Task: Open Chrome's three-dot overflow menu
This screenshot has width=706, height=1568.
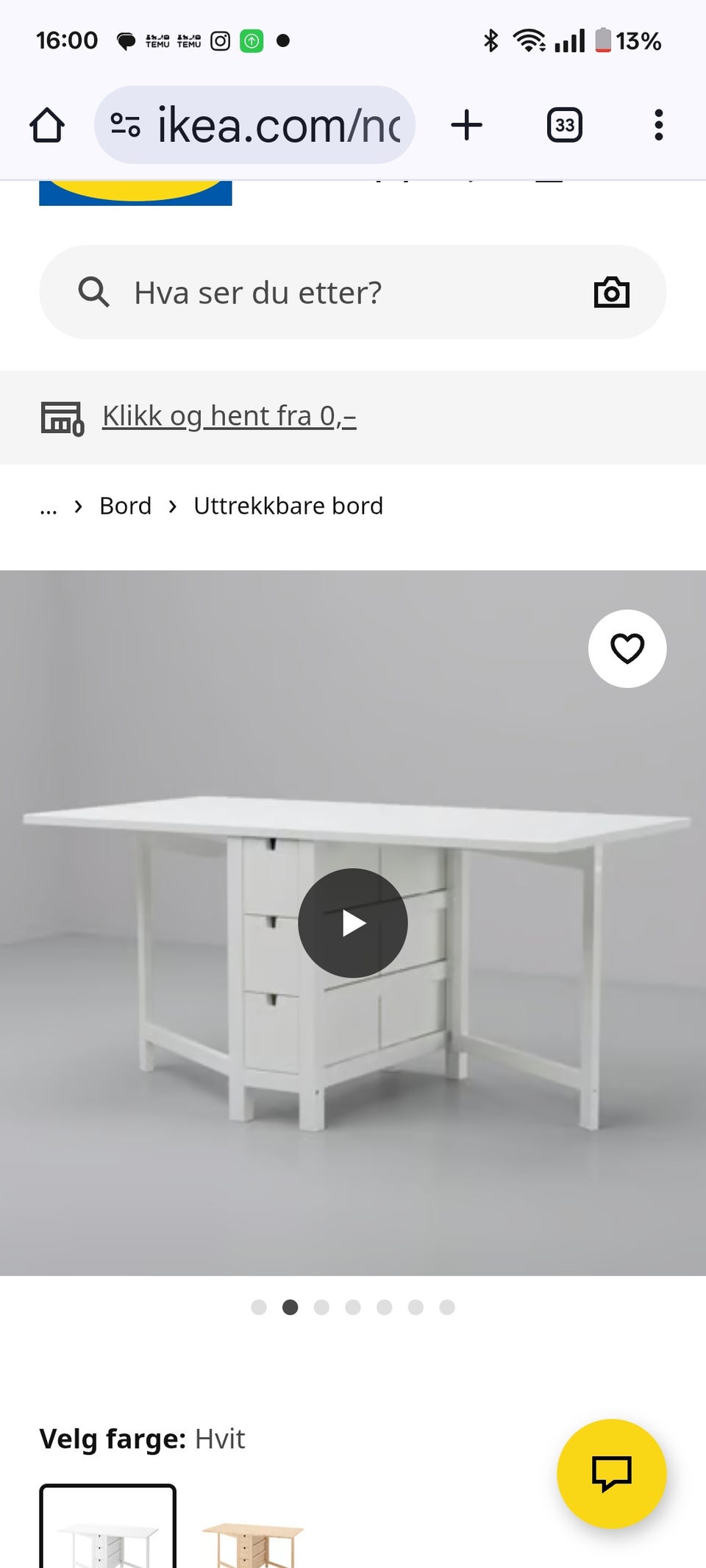Action: (658, 124)
